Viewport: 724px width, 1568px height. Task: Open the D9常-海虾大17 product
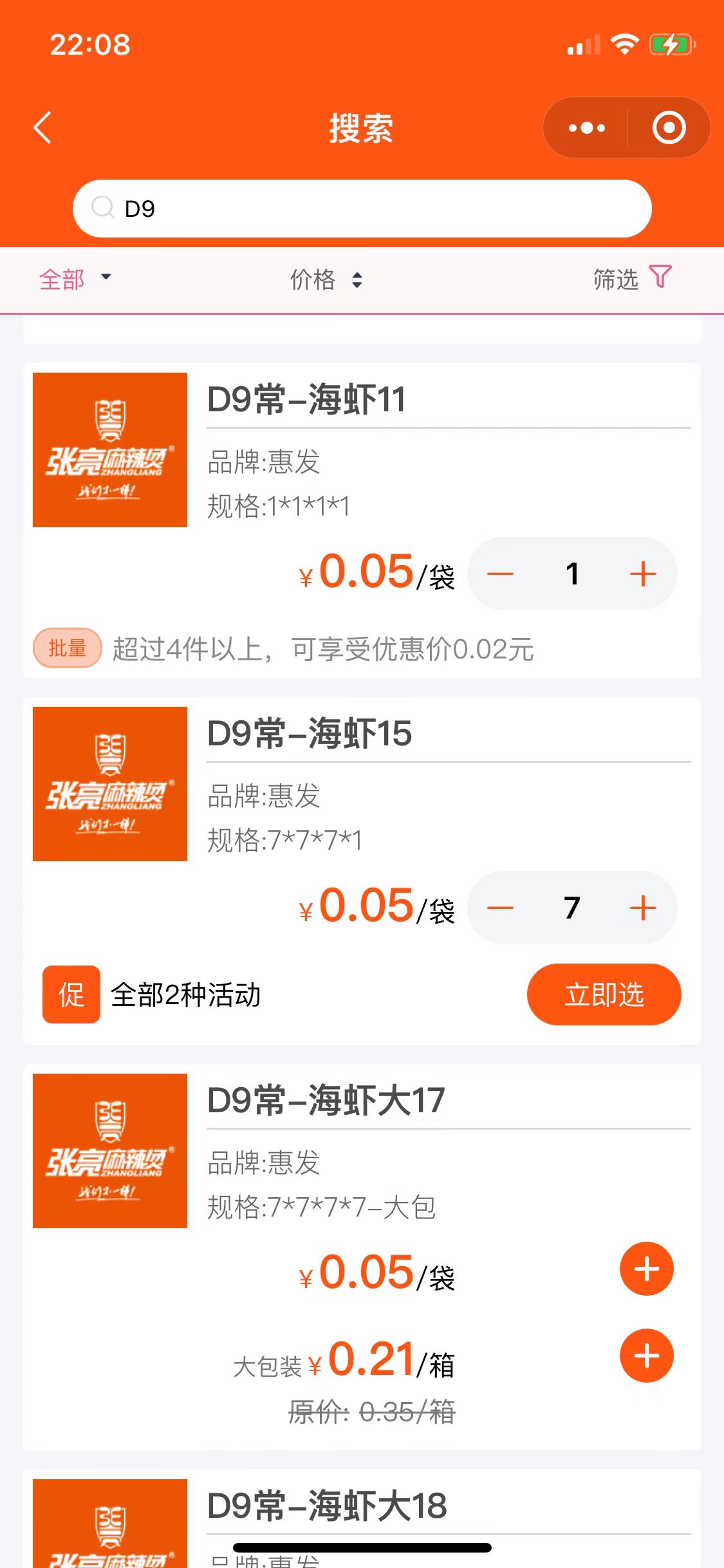(x=326, y=1100)
